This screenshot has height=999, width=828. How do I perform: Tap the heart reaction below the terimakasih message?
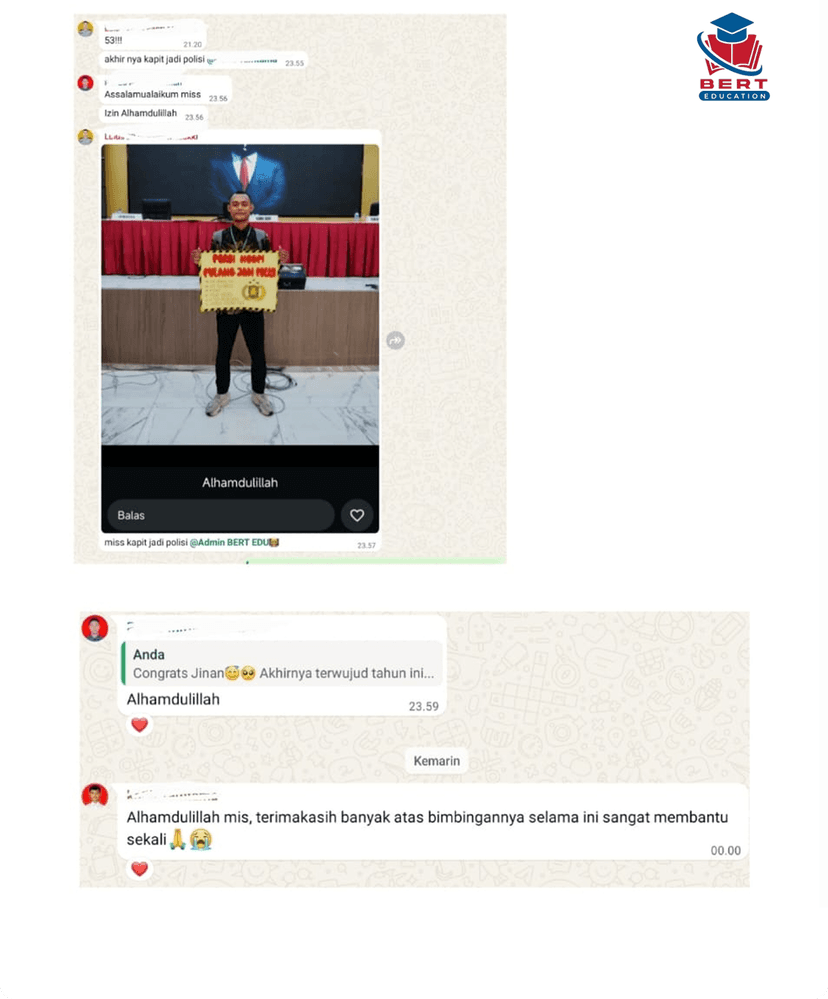pyautogui.click(x=139, y=869)
